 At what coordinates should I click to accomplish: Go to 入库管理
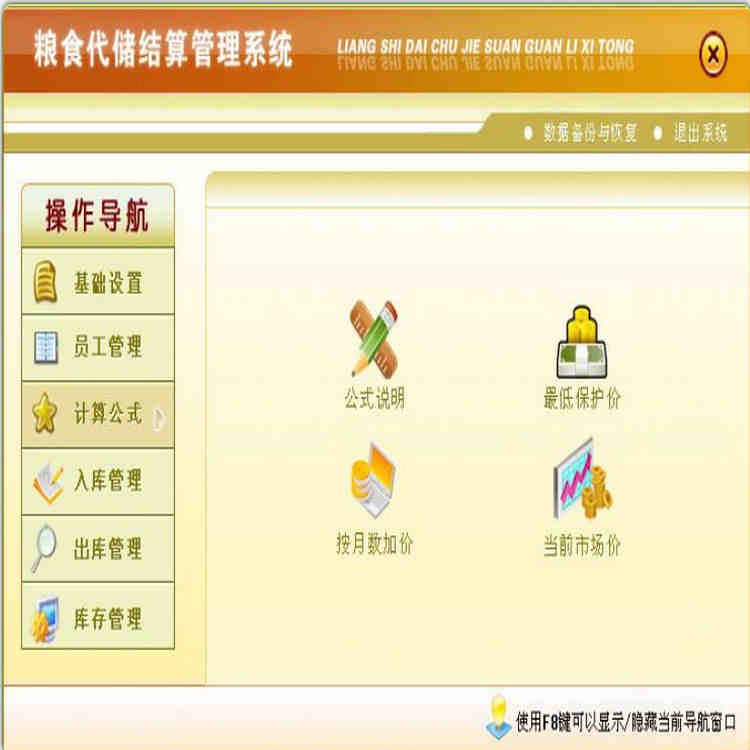click(98, 481)
